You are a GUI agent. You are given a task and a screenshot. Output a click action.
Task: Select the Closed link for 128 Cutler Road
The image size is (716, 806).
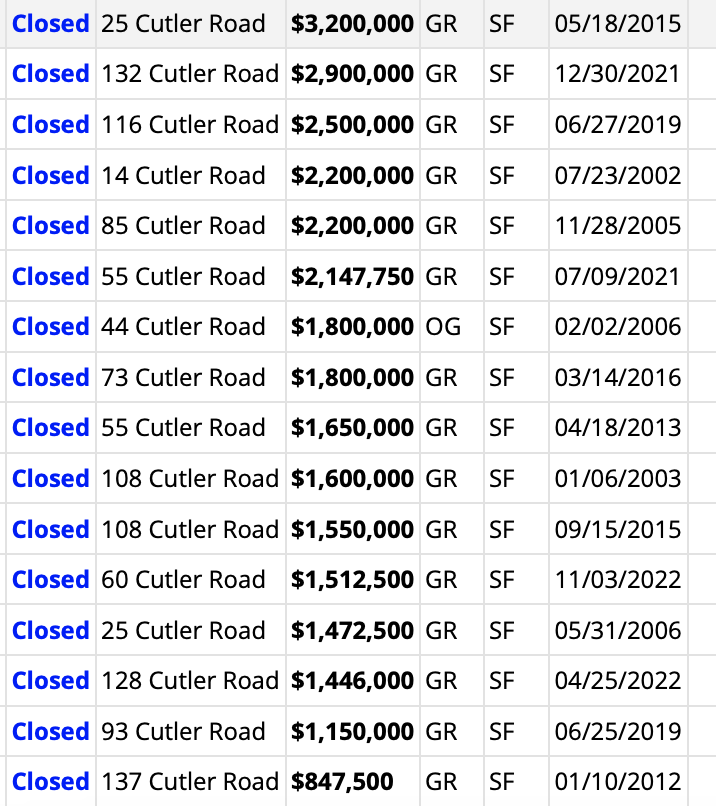50,681
